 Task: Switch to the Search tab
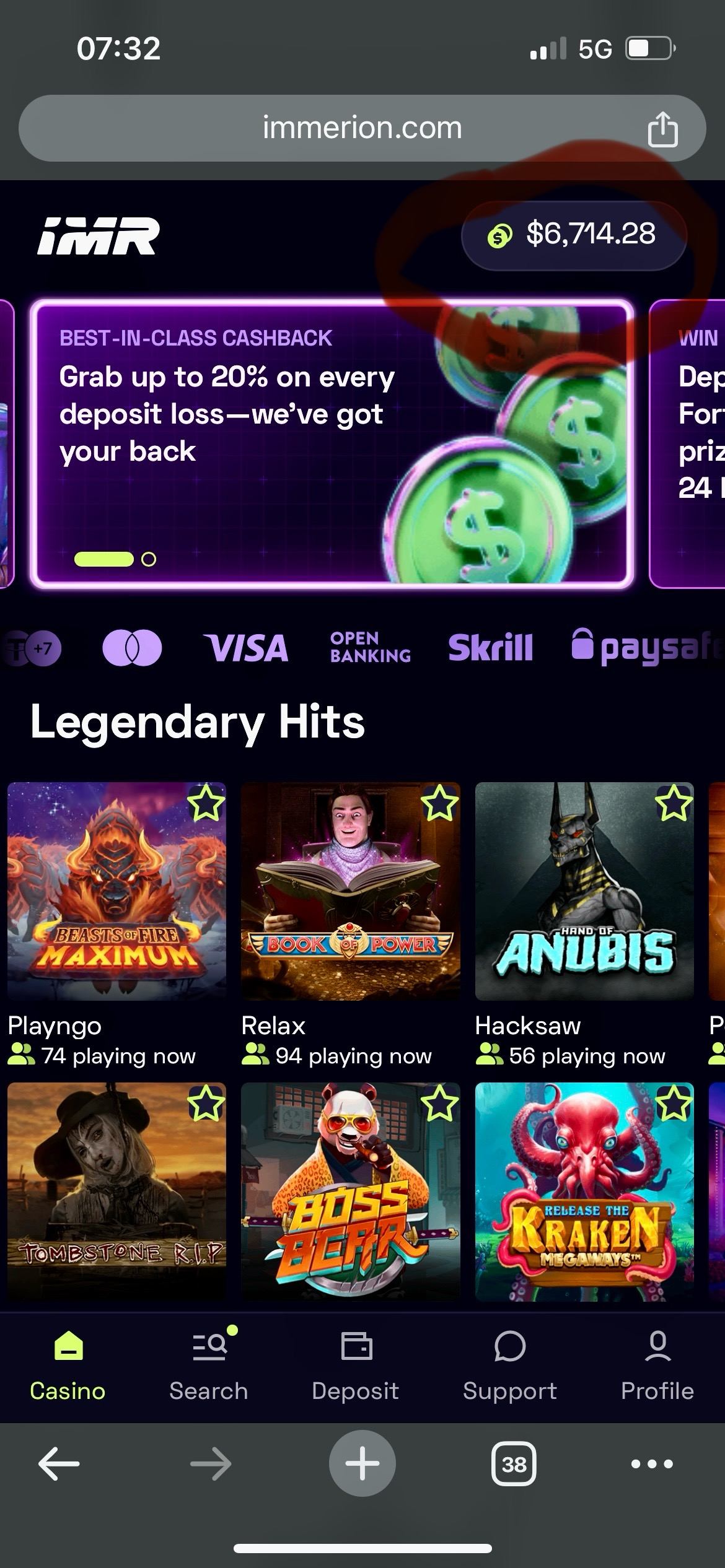[208, 1365]
